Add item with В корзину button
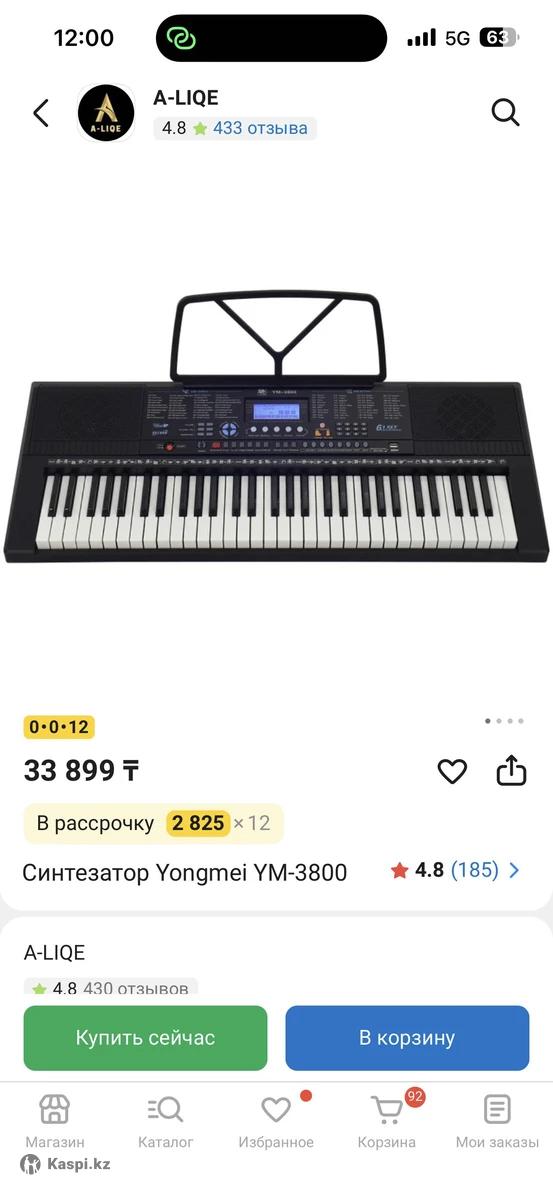Screen dimensions: 553x1200 click(x=407, y=1038)
